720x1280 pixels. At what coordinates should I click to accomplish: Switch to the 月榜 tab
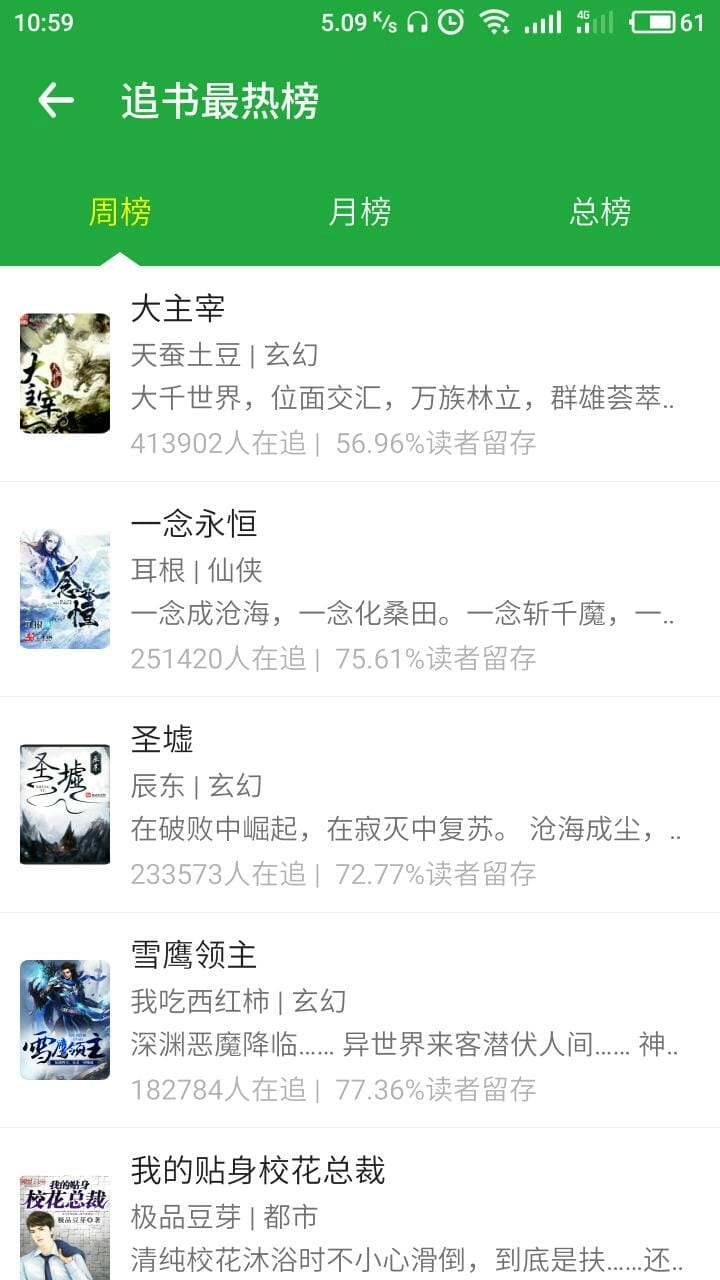[x=362, y=213]
